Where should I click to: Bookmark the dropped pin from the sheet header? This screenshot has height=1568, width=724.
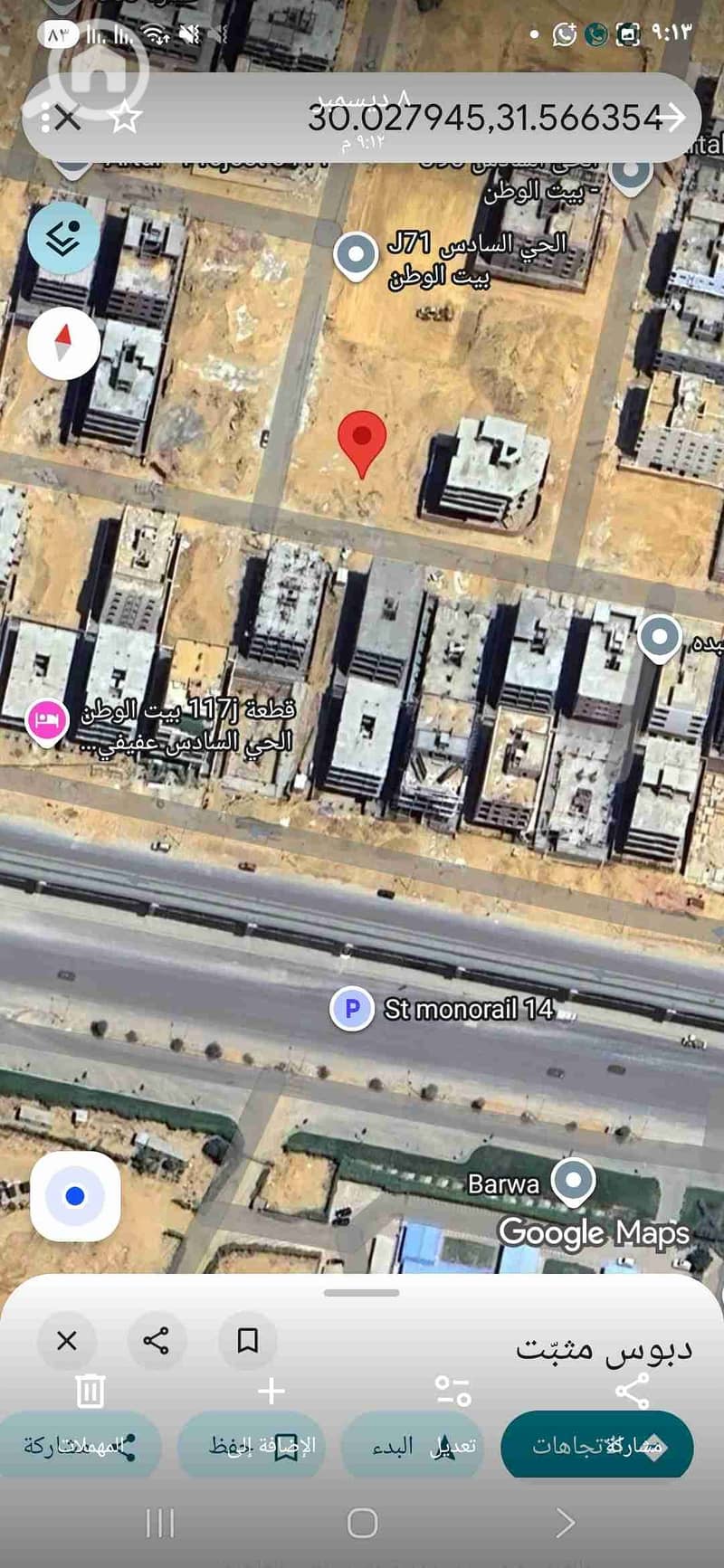coord(247,1340)
